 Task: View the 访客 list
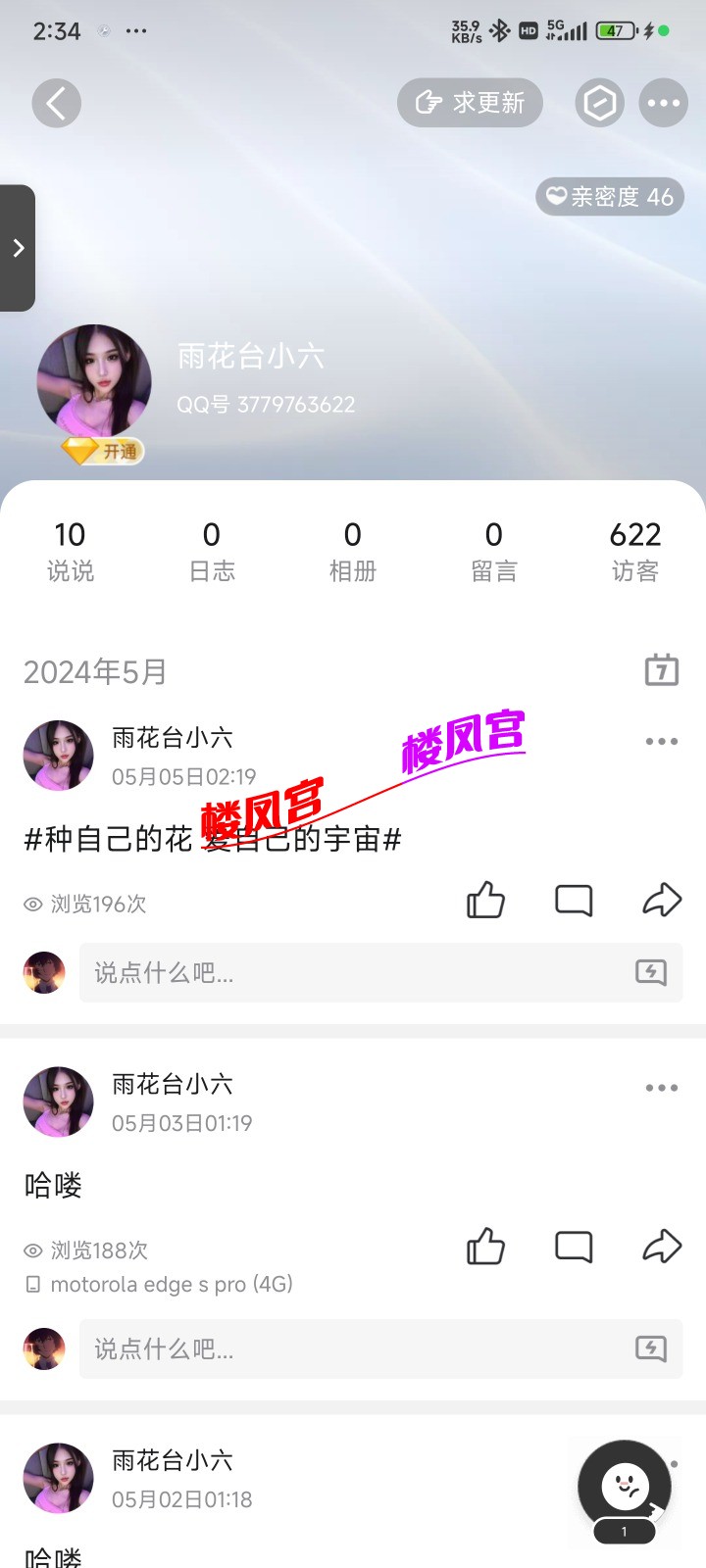click(635, 551)
